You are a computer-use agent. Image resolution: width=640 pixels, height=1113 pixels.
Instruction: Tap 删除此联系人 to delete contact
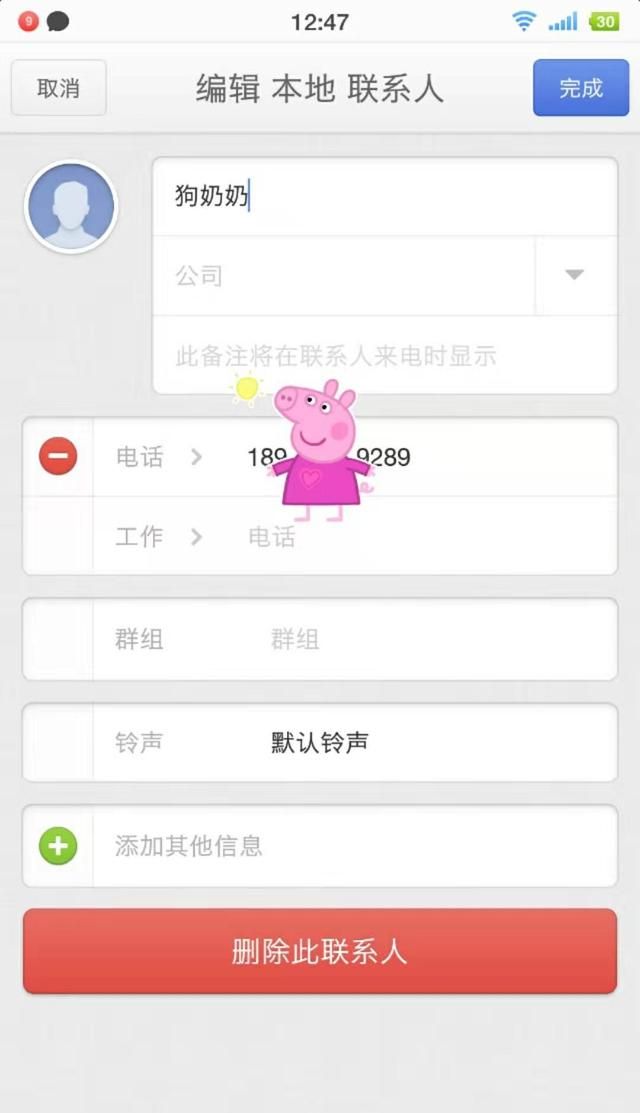coord(320,951)
